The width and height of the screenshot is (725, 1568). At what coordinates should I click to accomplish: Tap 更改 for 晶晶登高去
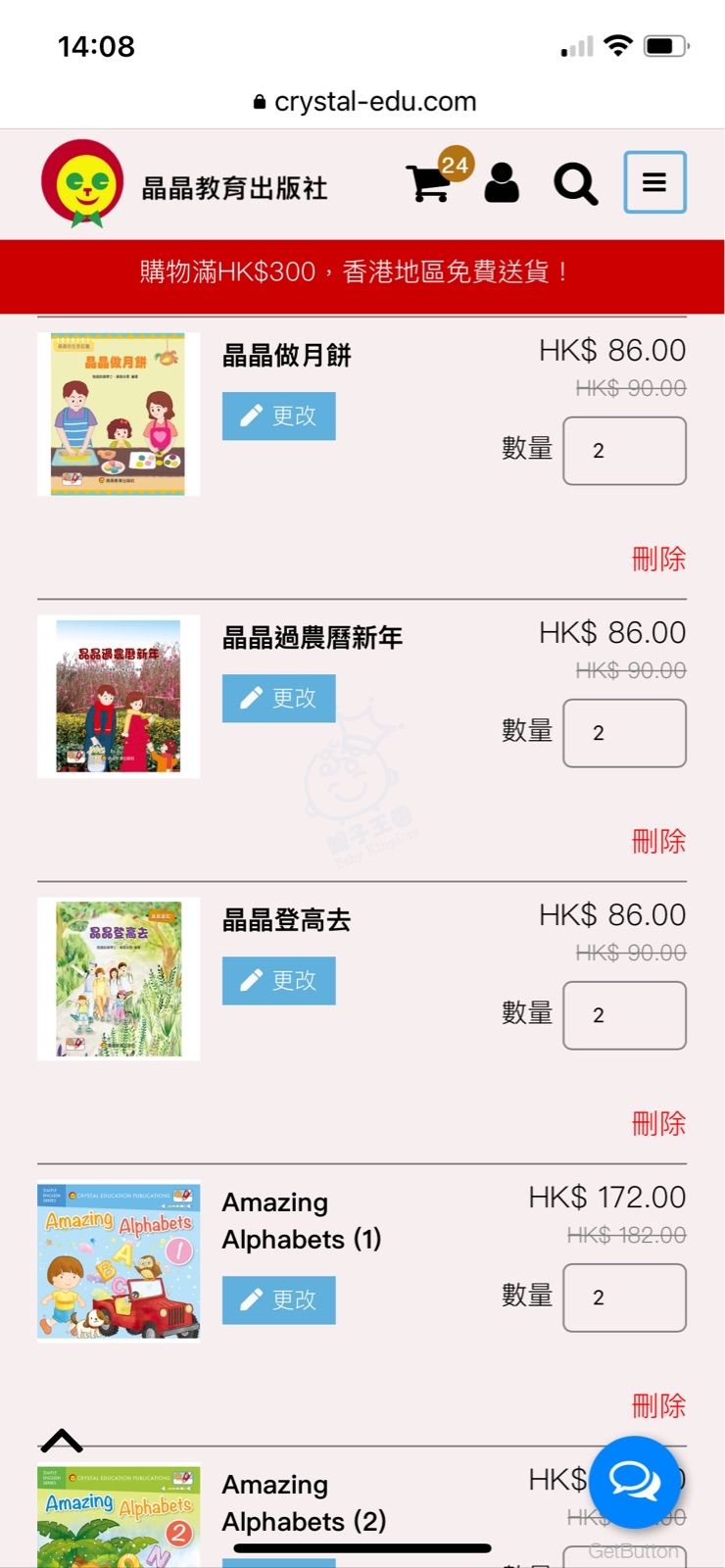tap(279, 981)
